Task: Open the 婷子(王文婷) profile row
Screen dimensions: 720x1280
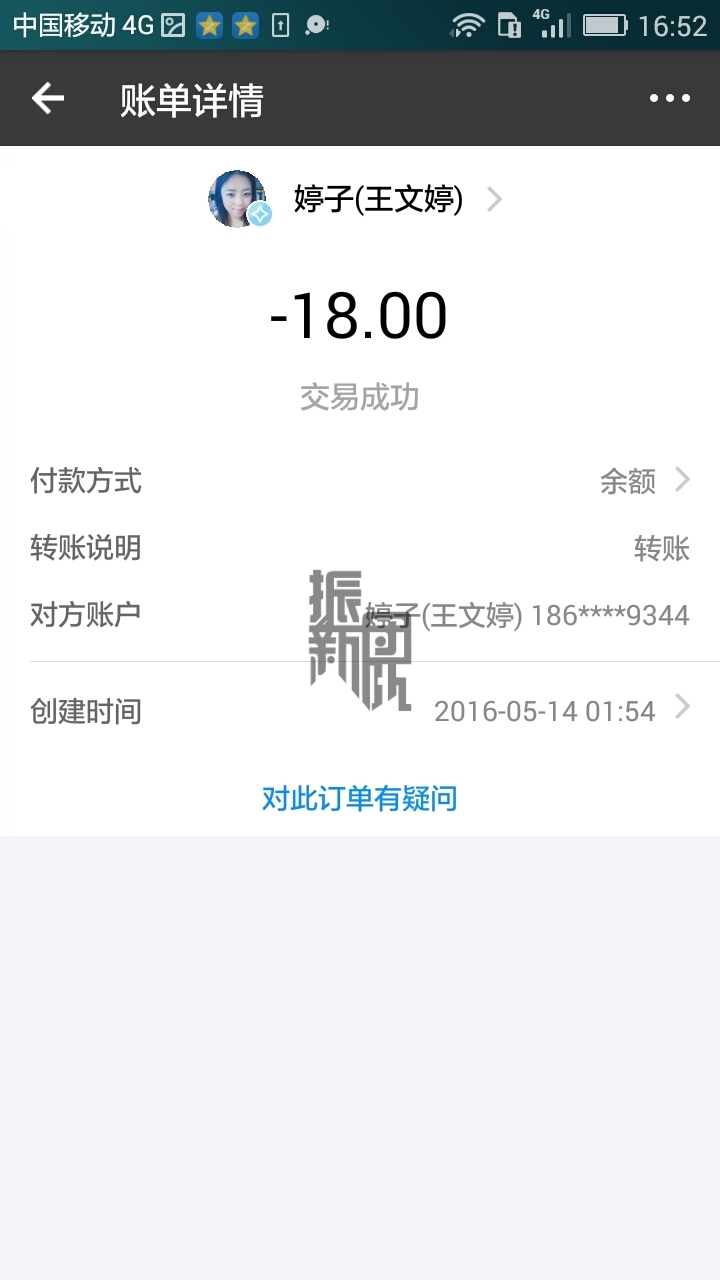Action: coord(358,200)
